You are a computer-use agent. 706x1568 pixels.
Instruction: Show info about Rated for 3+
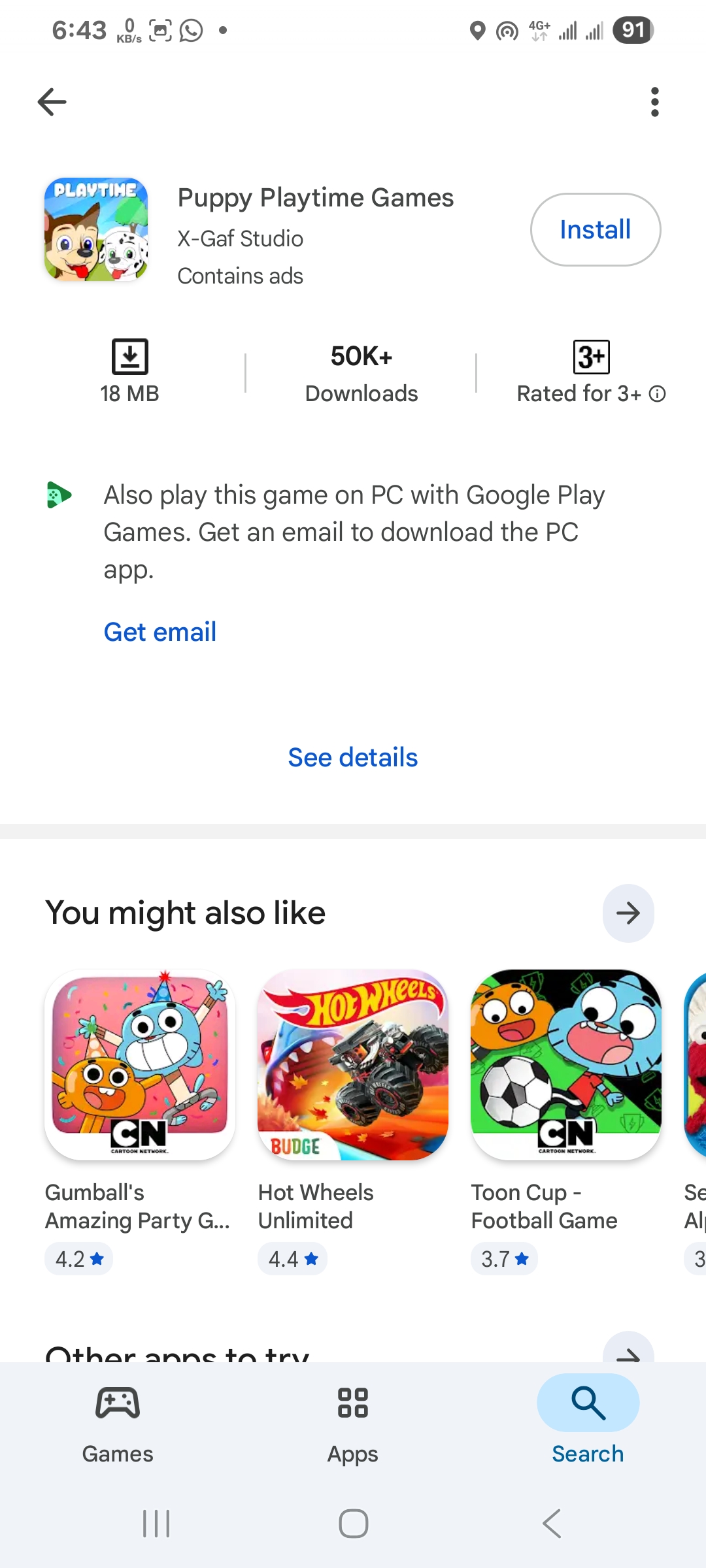click(x=657, y=394)
